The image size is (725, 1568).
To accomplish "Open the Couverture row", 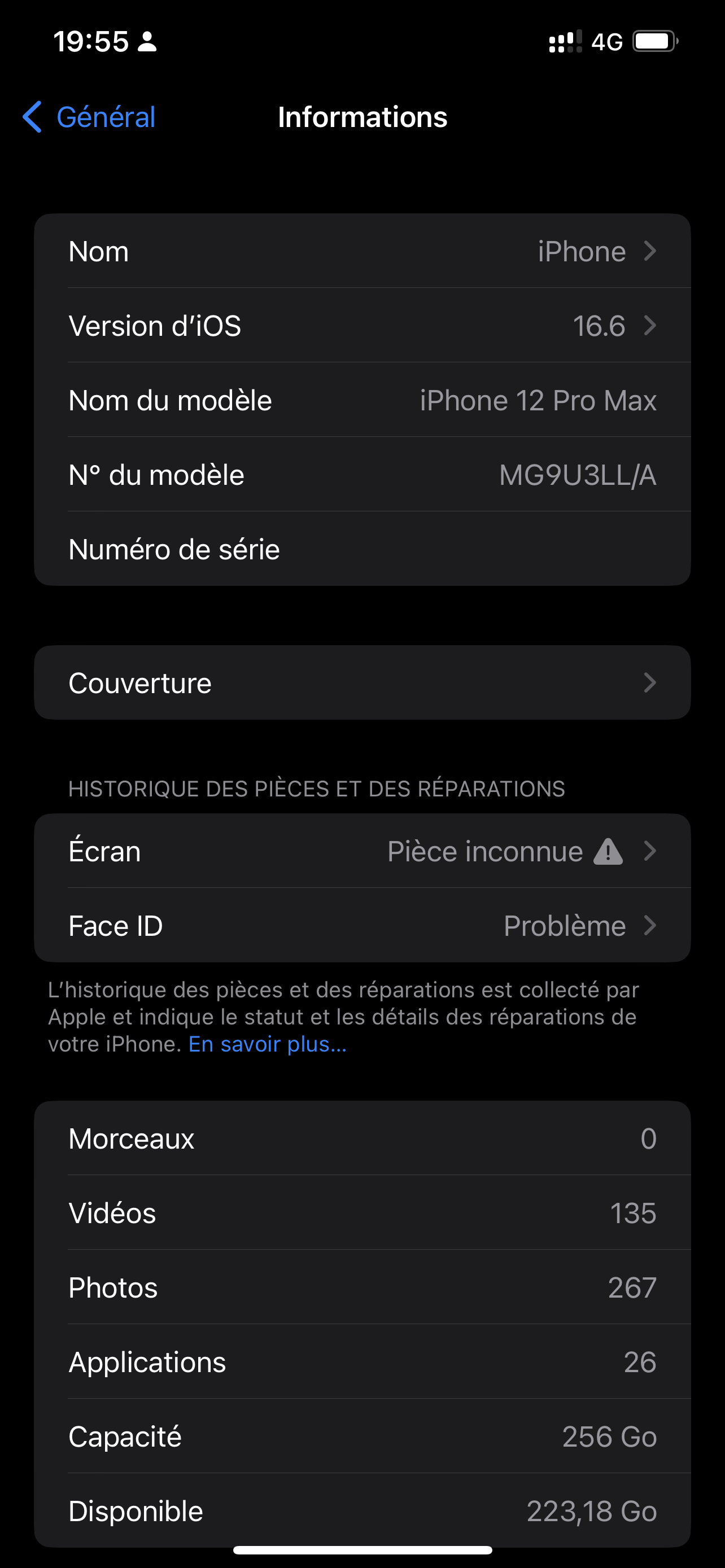I will 362,683.
